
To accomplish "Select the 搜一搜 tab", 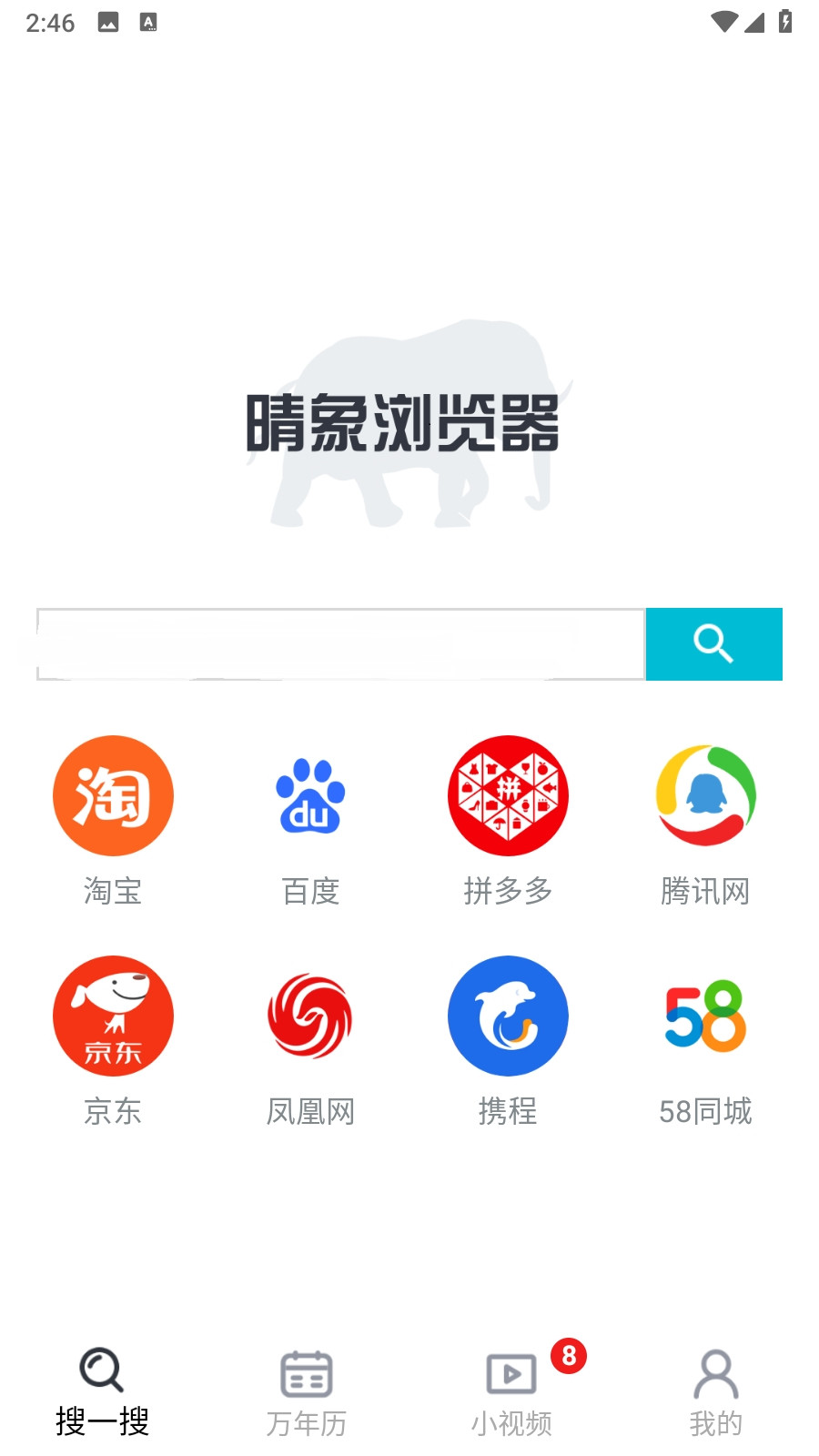I will click(102, 1392).
